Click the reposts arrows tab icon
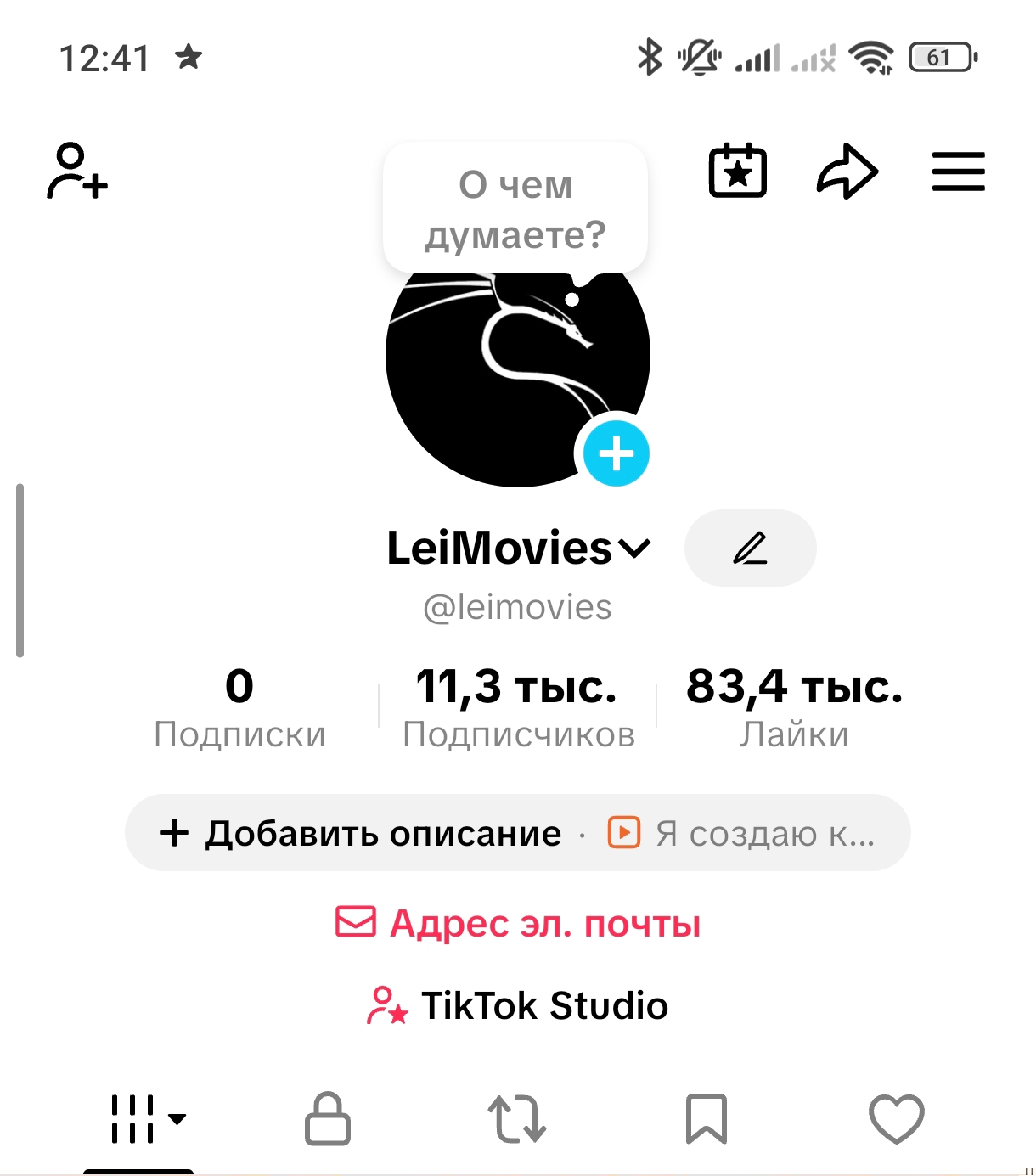This screenshot has height=1176, width=1036. click(517, 1119)
